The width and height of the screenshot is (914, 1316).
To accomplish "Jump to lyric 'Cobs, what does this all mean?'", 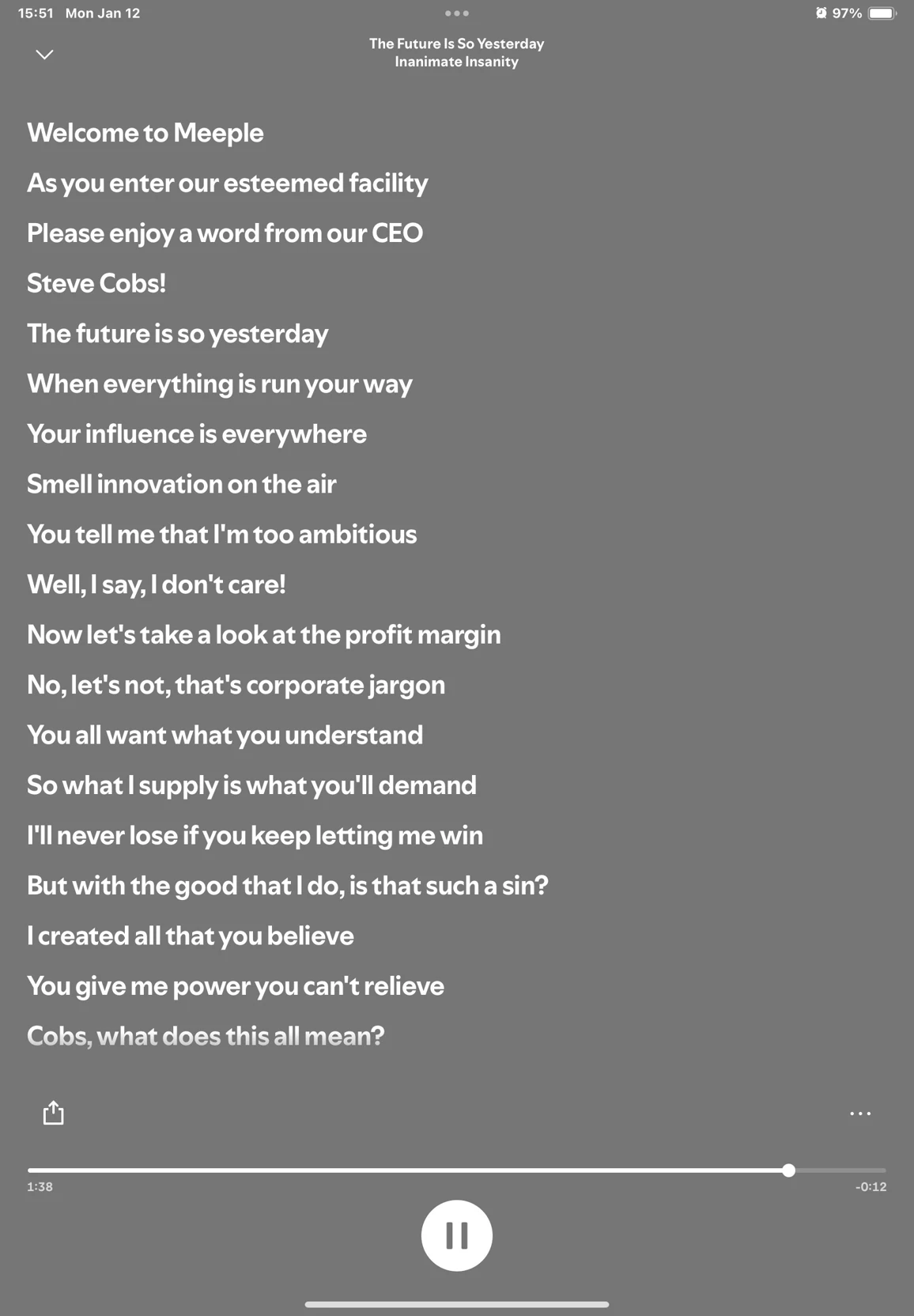I will [206, 1036].
